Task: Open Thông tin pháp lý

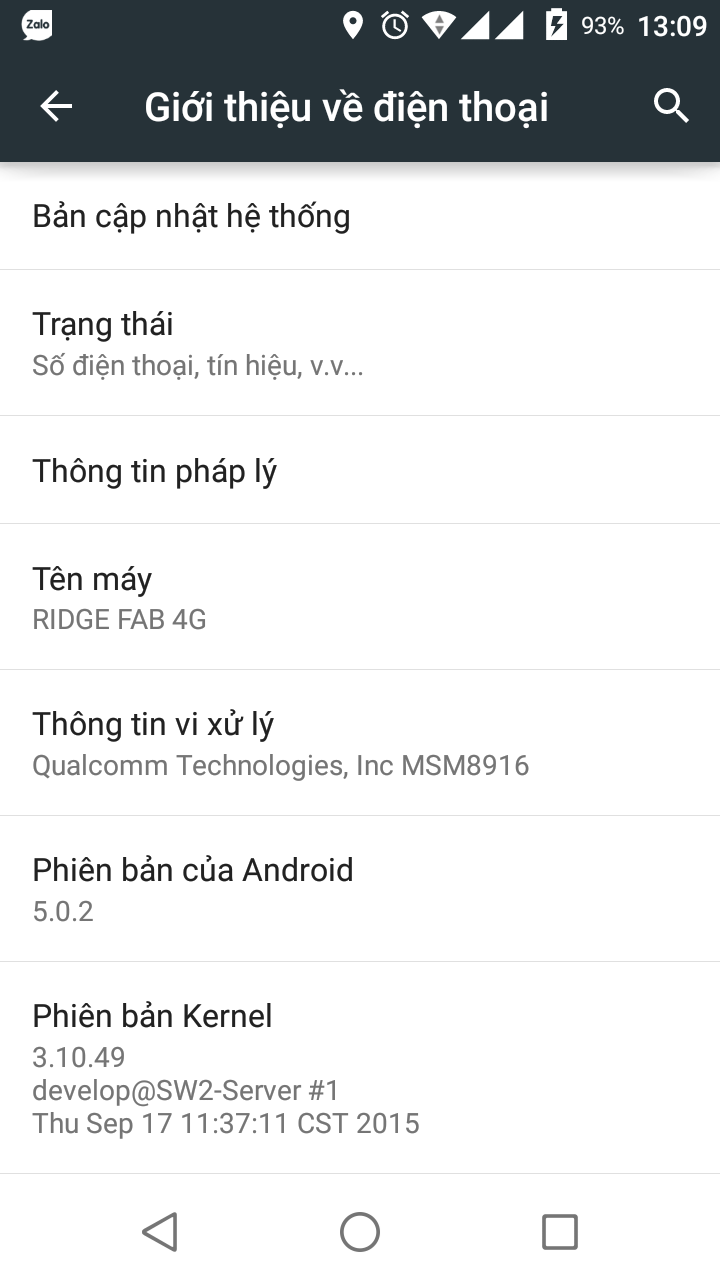Action: pos(360,470)
